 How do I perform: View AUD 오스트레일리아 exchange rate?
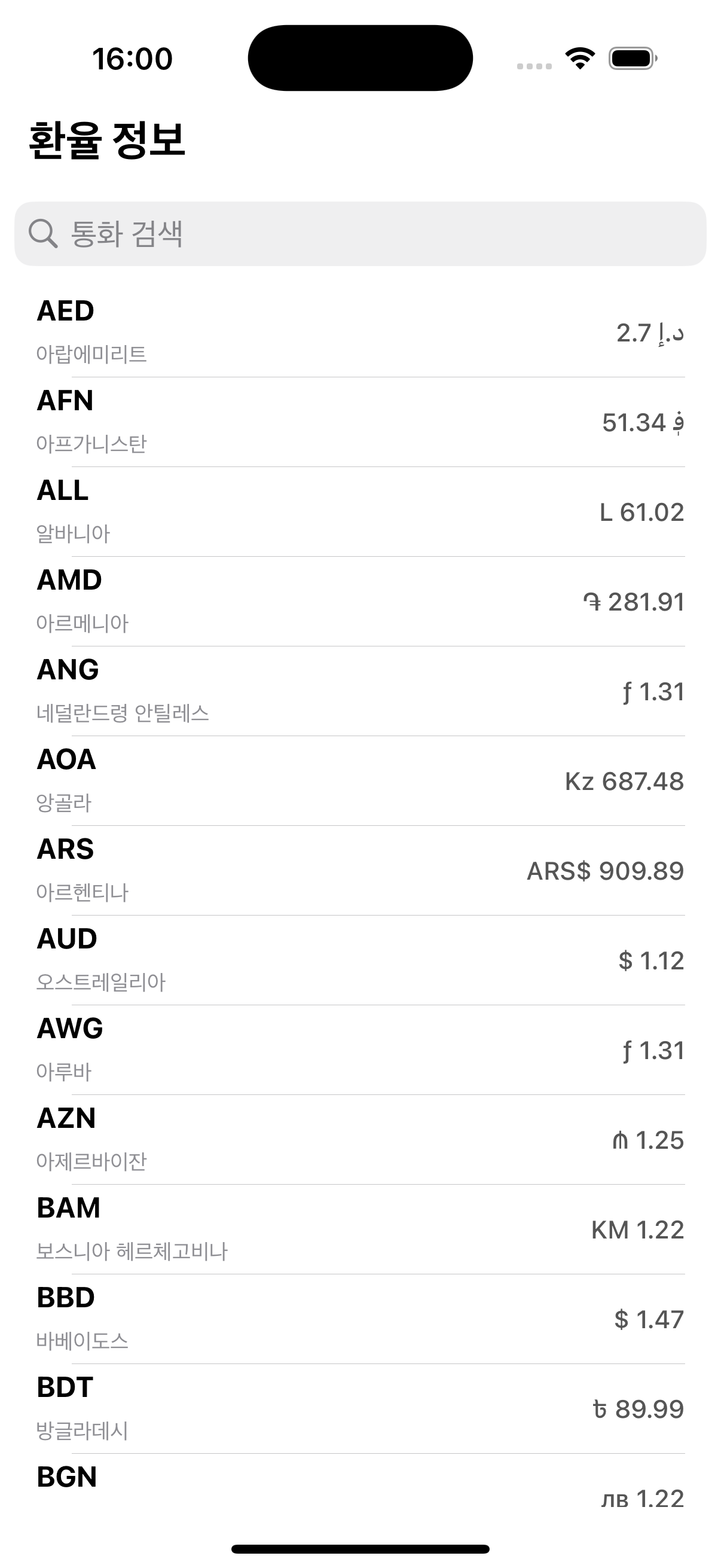[x=360, y=960]
